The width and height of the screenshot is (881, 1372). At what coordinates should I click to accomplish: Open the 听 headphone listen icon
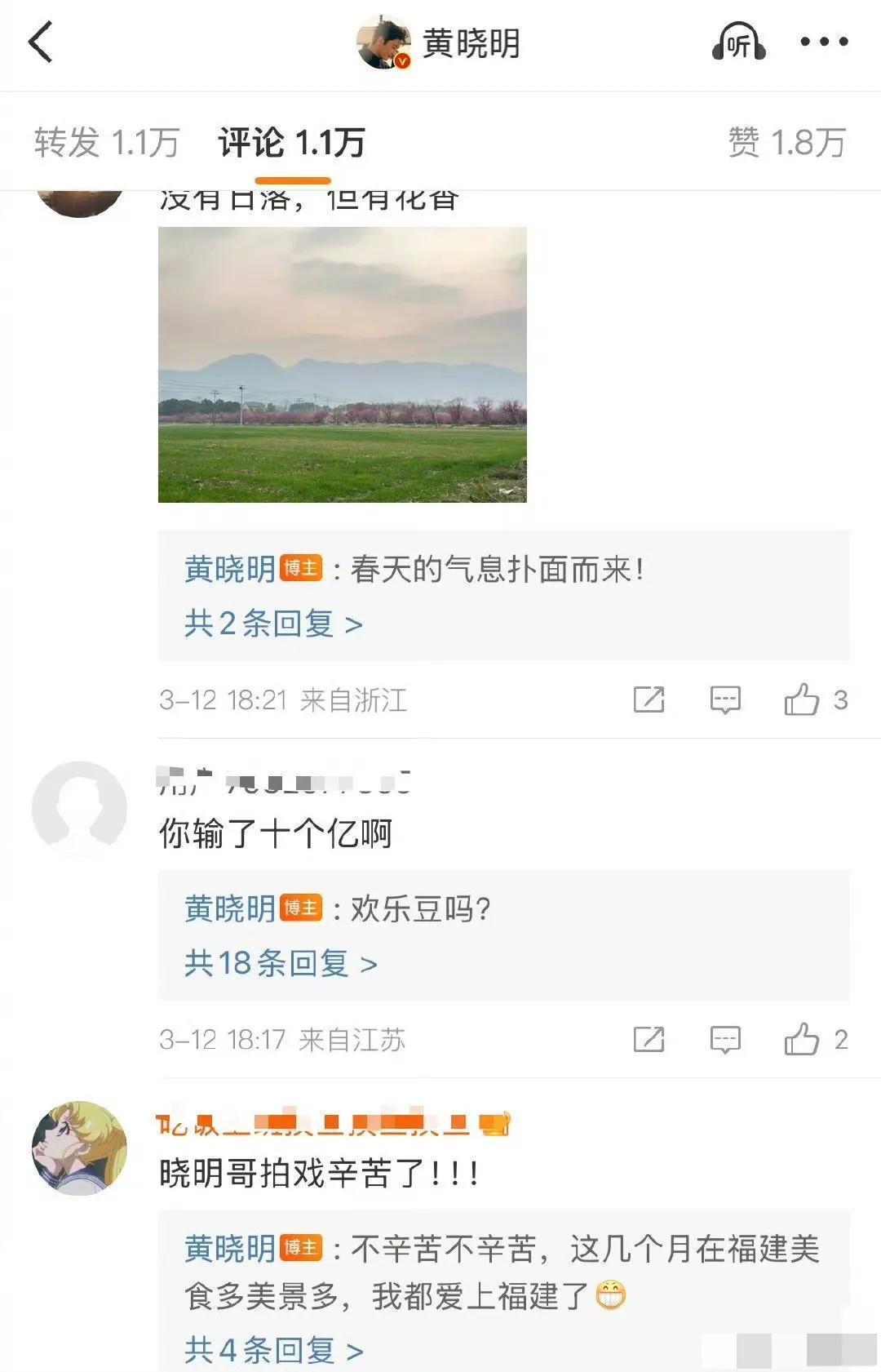click(738, 42)
